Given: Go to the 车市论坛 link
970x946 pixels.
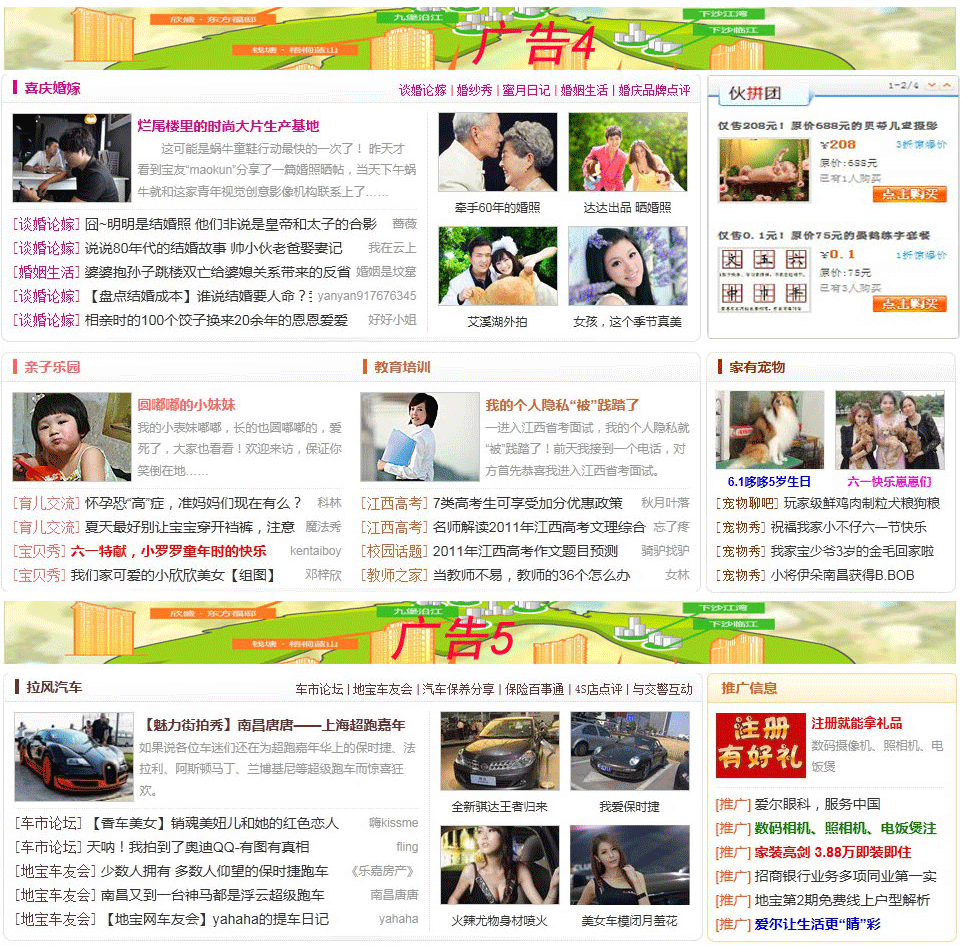Looking at the screenshot, I should pos(319,689).
